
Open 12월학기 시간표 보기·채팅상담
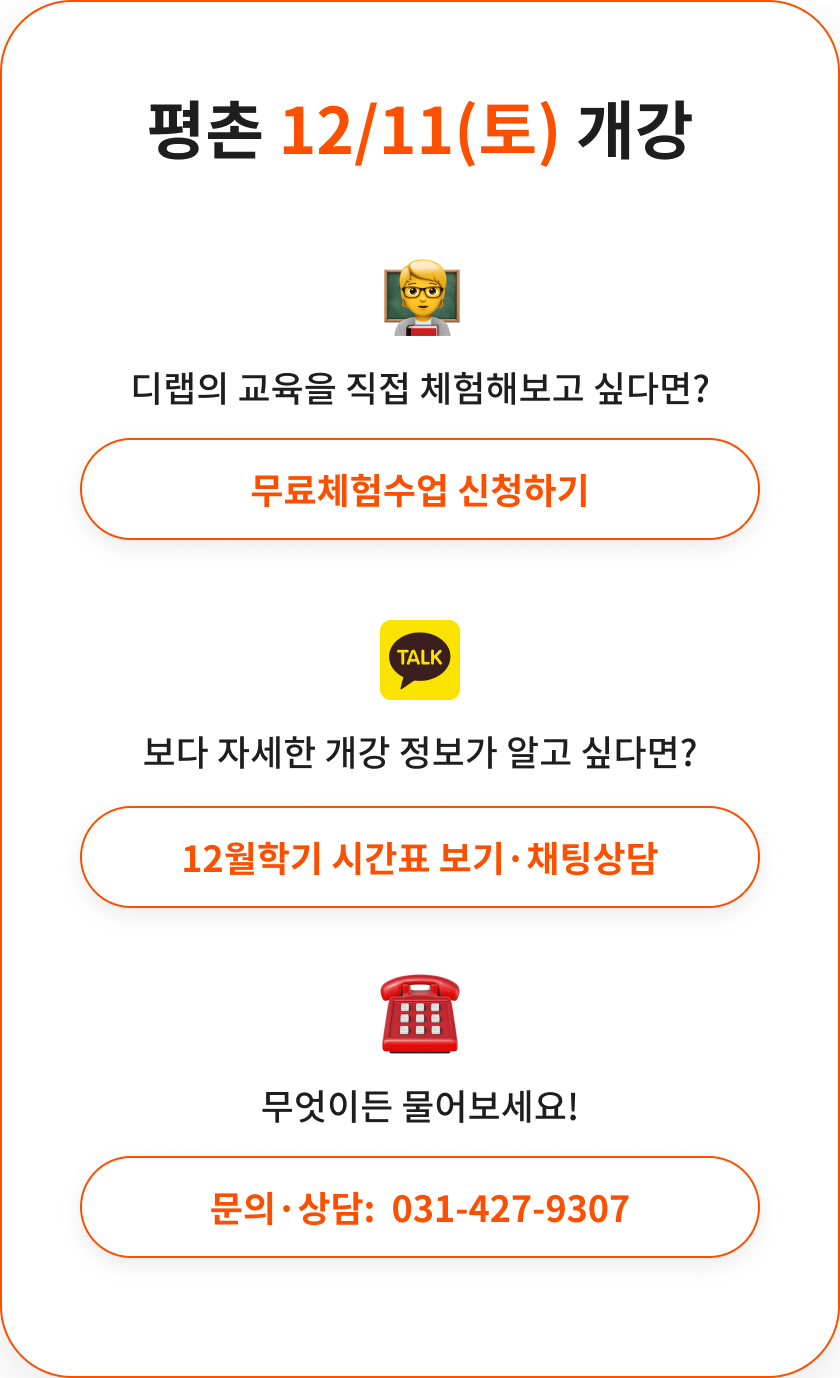point(419,857)
